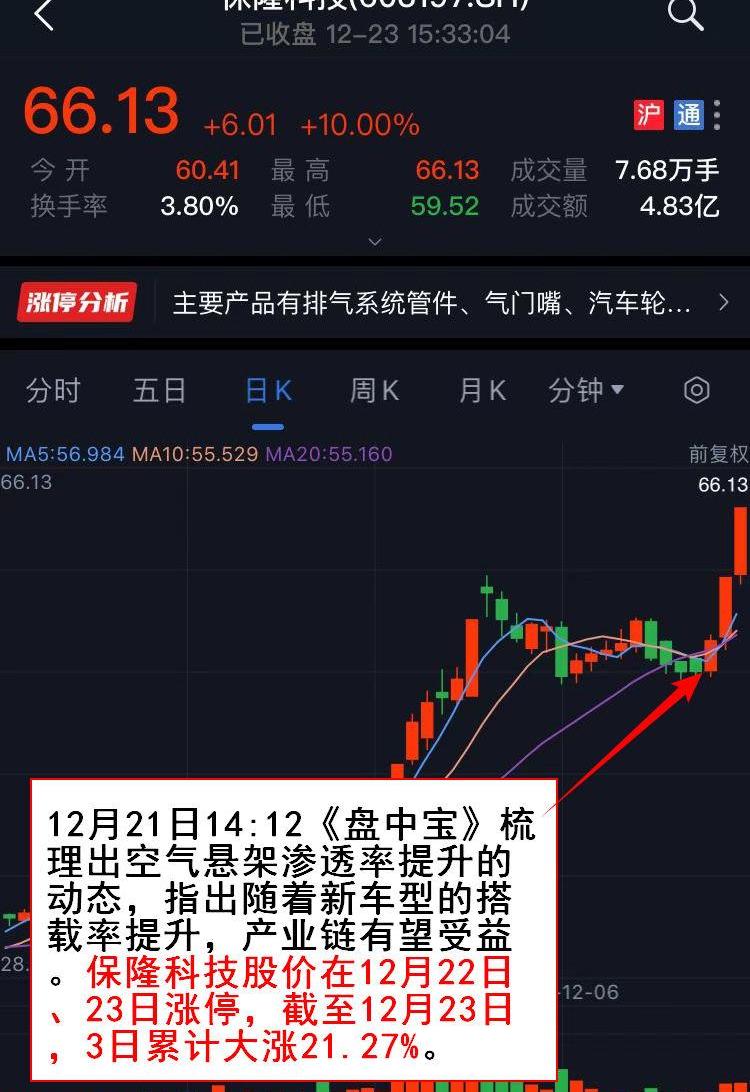Open the 涨停分析 banner
Screen dimensions: 750x1092
[374, 302]
